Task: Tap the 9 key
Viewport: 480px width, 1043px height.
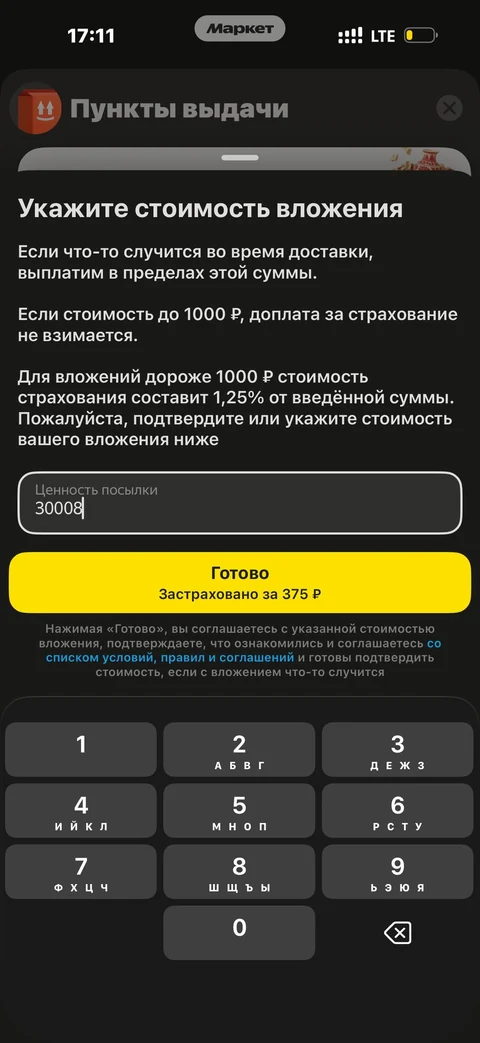Action: pos(398,871)
